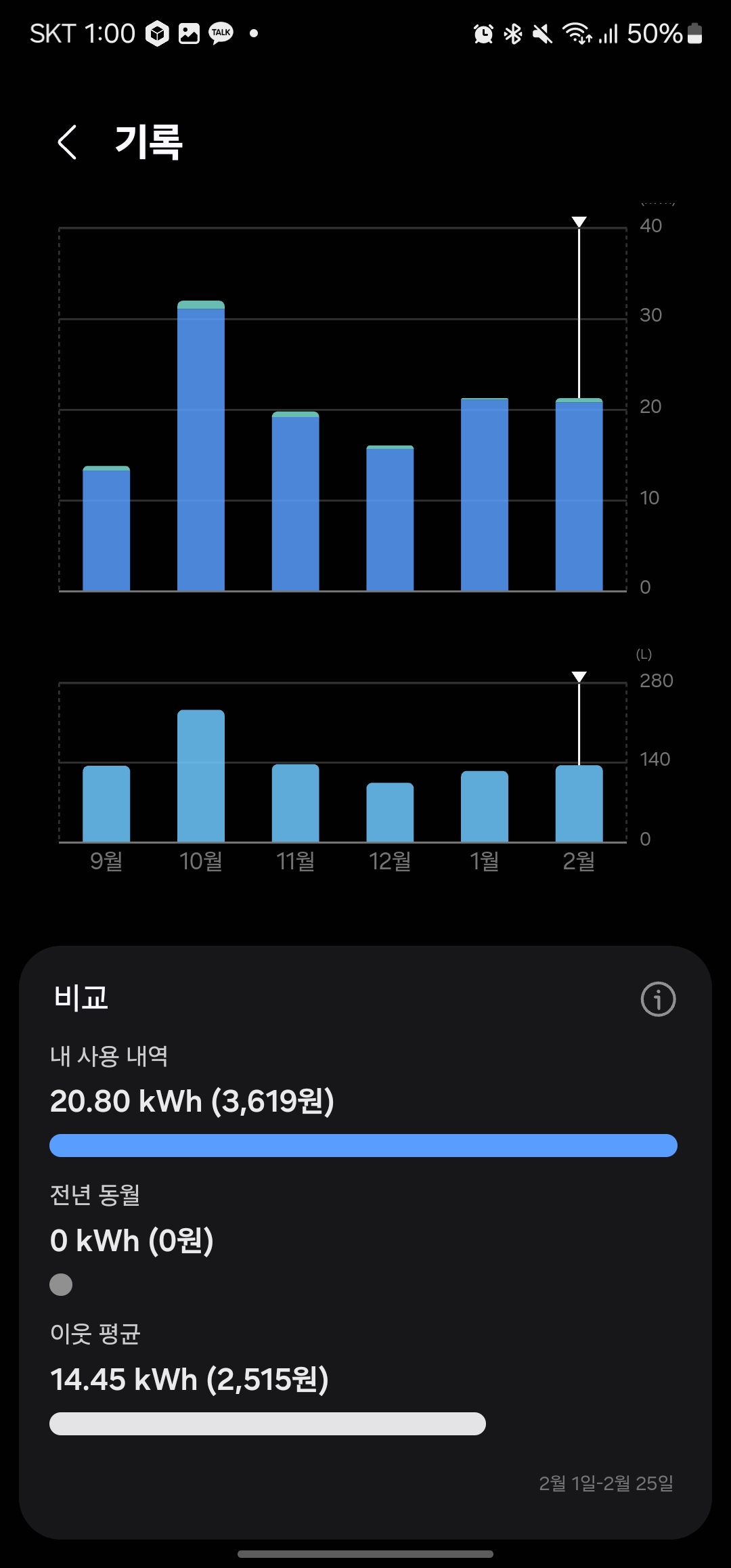Image resolution: width=731 pixels, height=1568 pixels.
Task: Select the 9월 energy usage bar
Action: (106, 529)
